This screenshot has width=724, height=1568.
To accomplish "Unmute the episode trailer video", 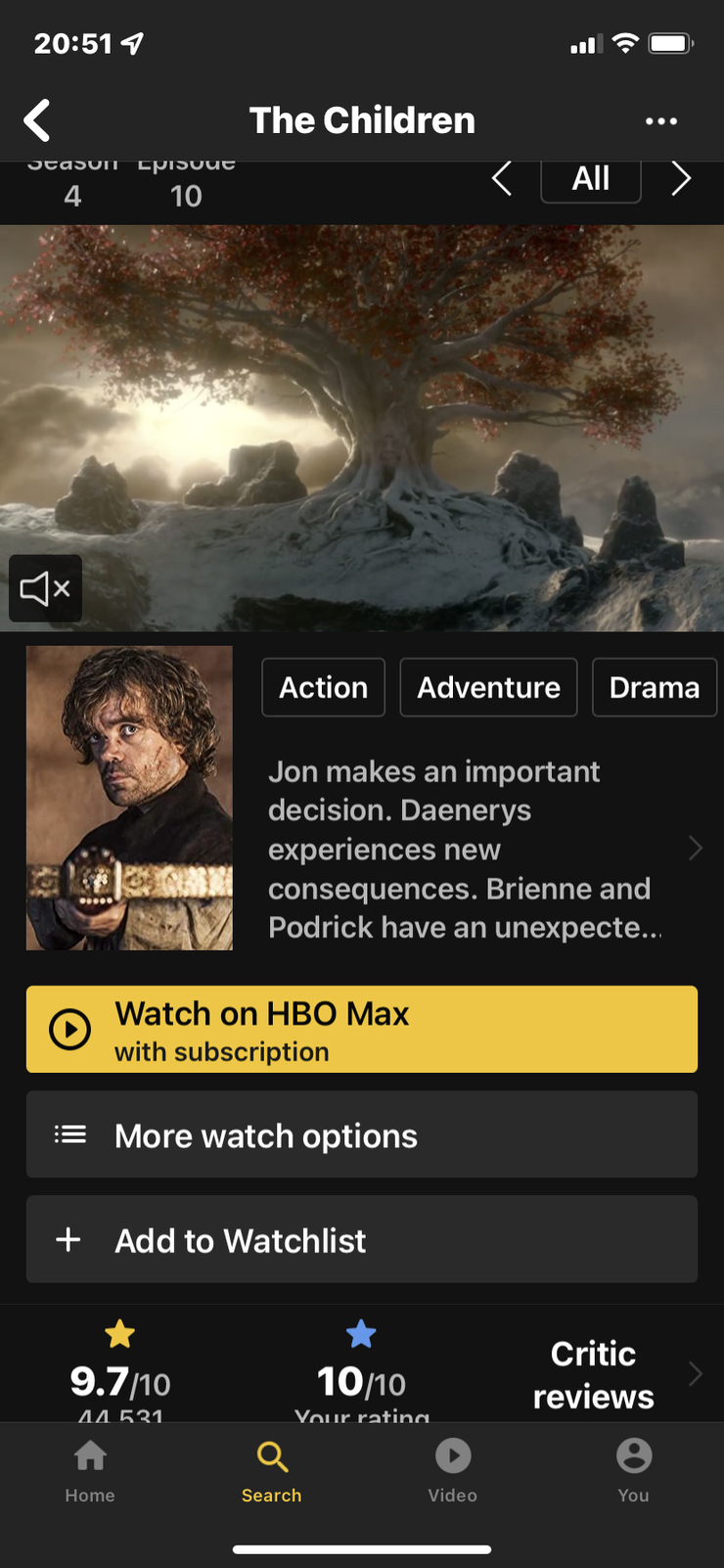I will (x=45, y=588).
